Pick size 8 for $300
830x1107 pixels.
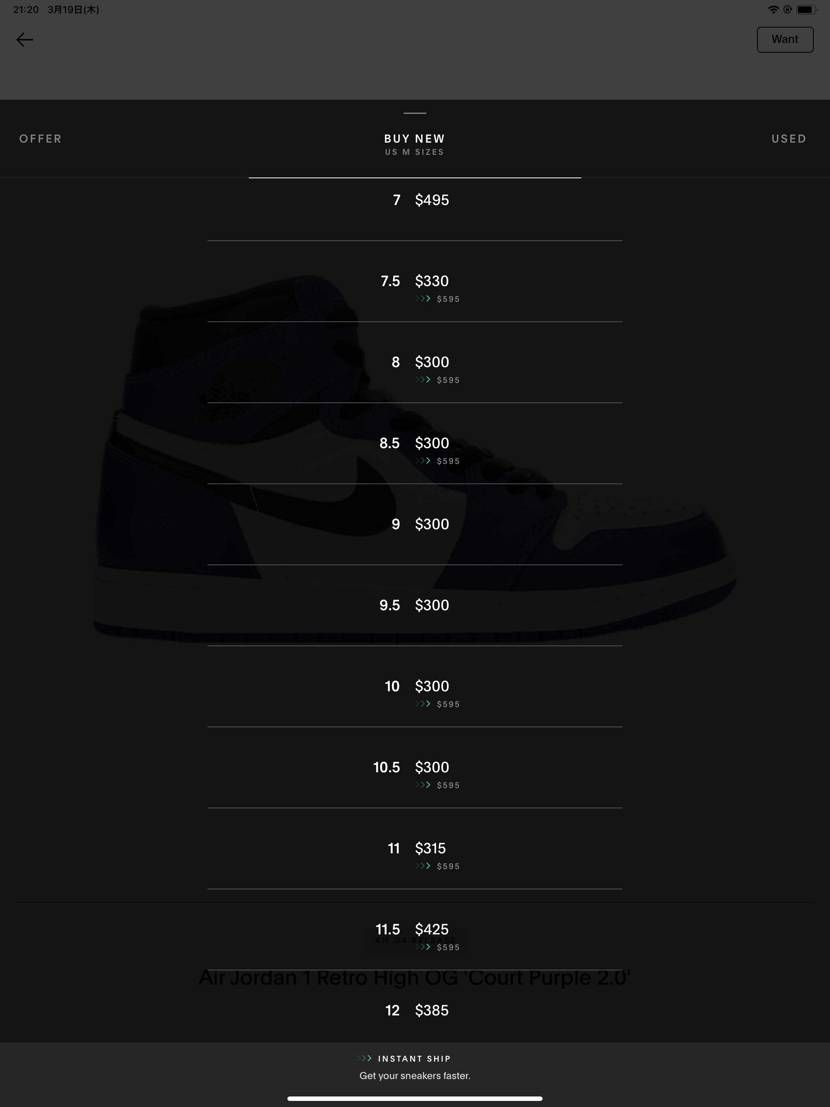tap(415, 364)
